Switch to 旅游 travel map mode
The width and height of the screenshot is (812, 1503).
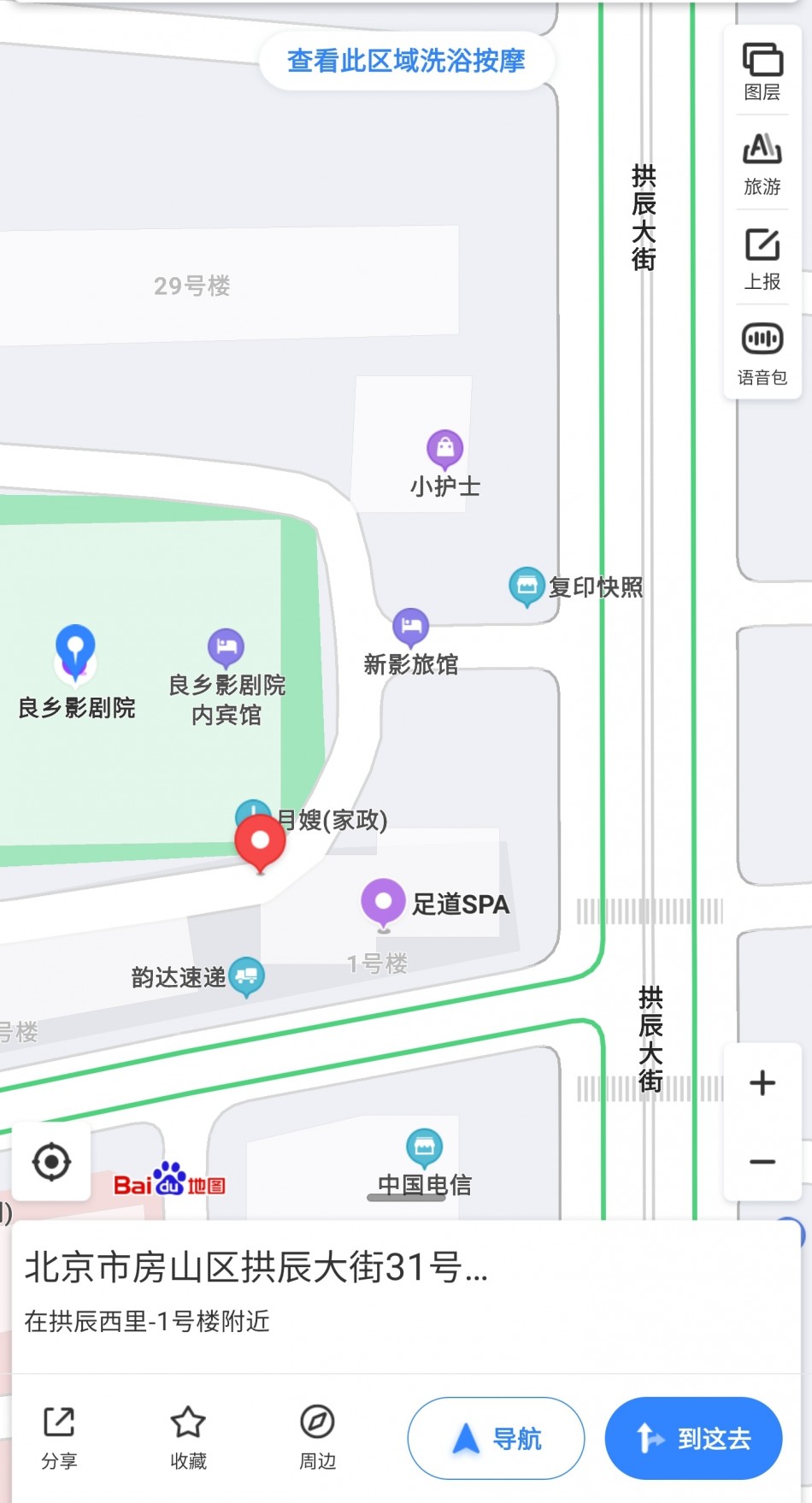tap(762, 163)
